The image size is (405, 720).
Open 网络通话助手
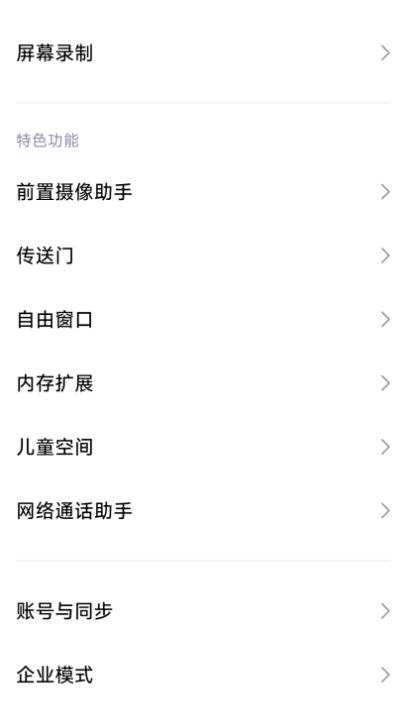(x=202, y=511)
